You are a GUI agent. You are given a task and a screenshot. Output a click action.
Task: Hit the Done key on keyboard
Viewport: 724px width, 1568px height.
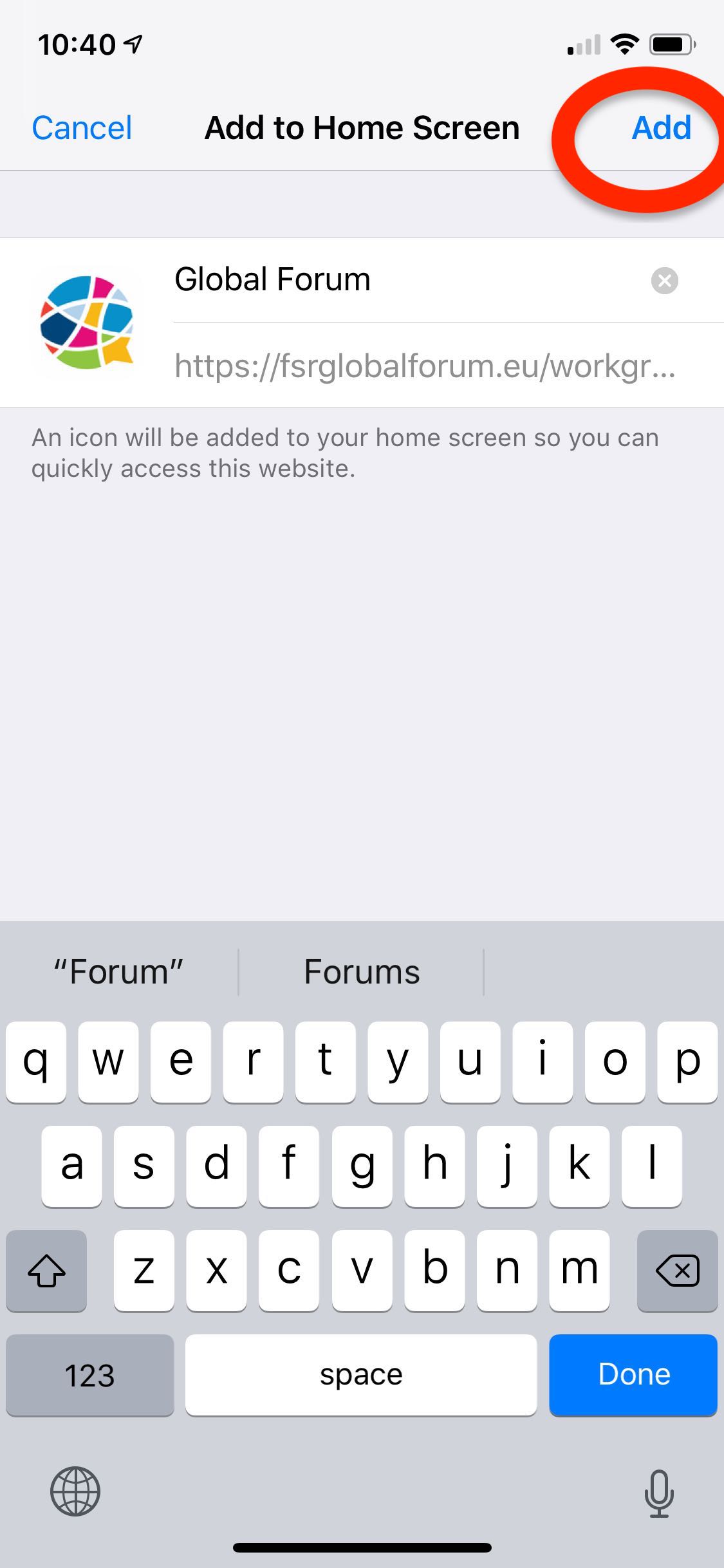(633, 1375)
